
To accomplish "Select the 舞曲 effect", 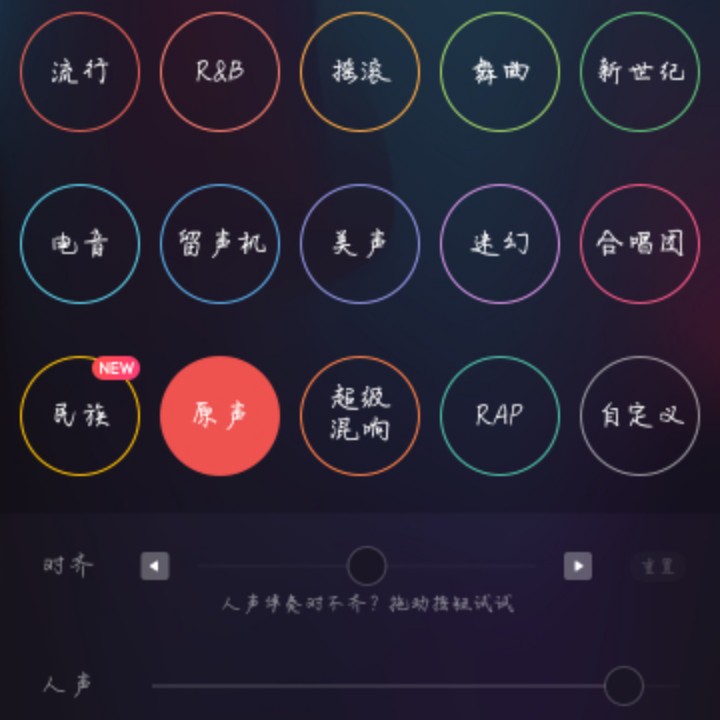I will (500, 72).
